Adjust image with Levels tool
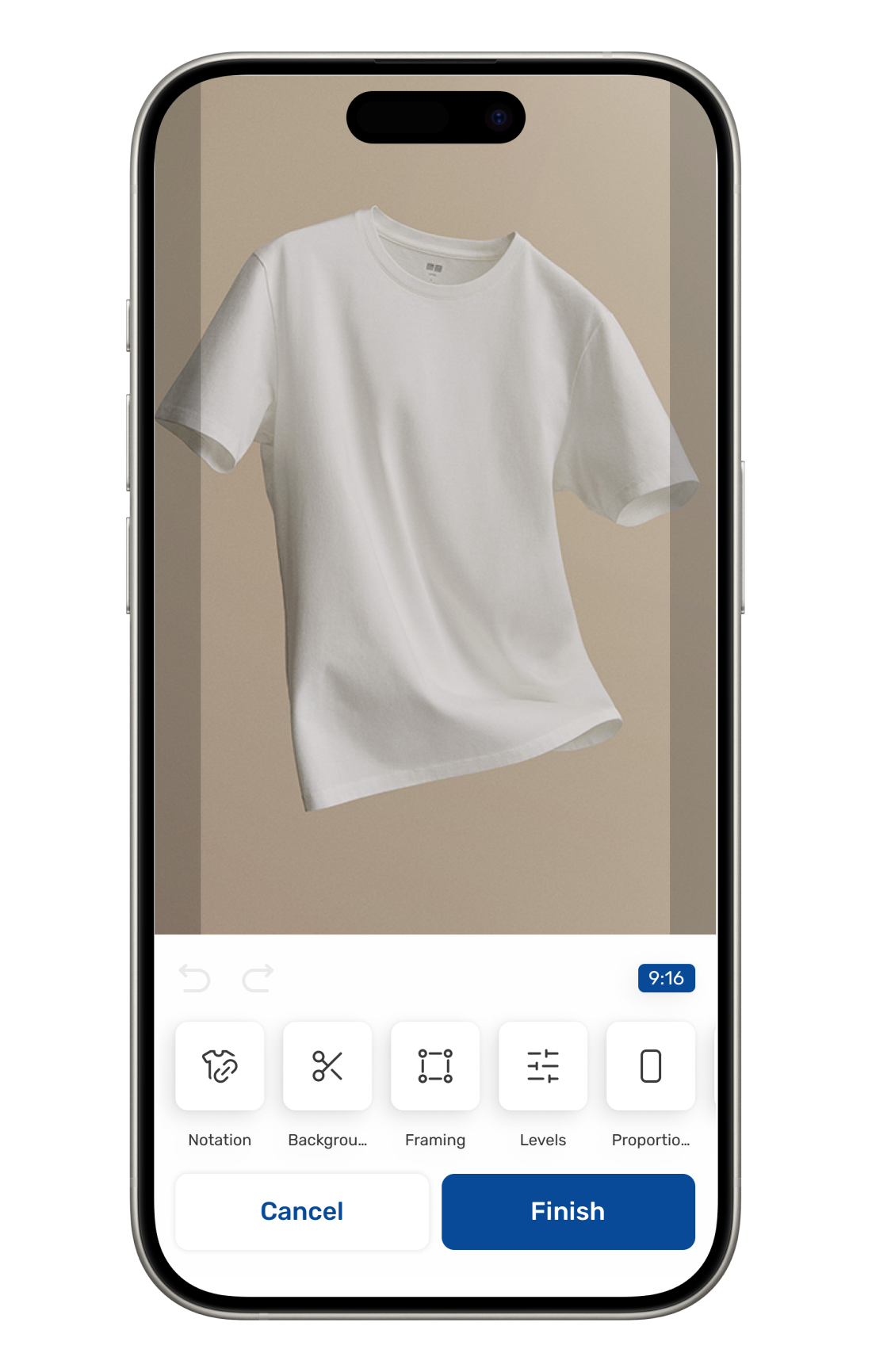This screenshot has width=872, height=1372. click(x=543, y=1066)
